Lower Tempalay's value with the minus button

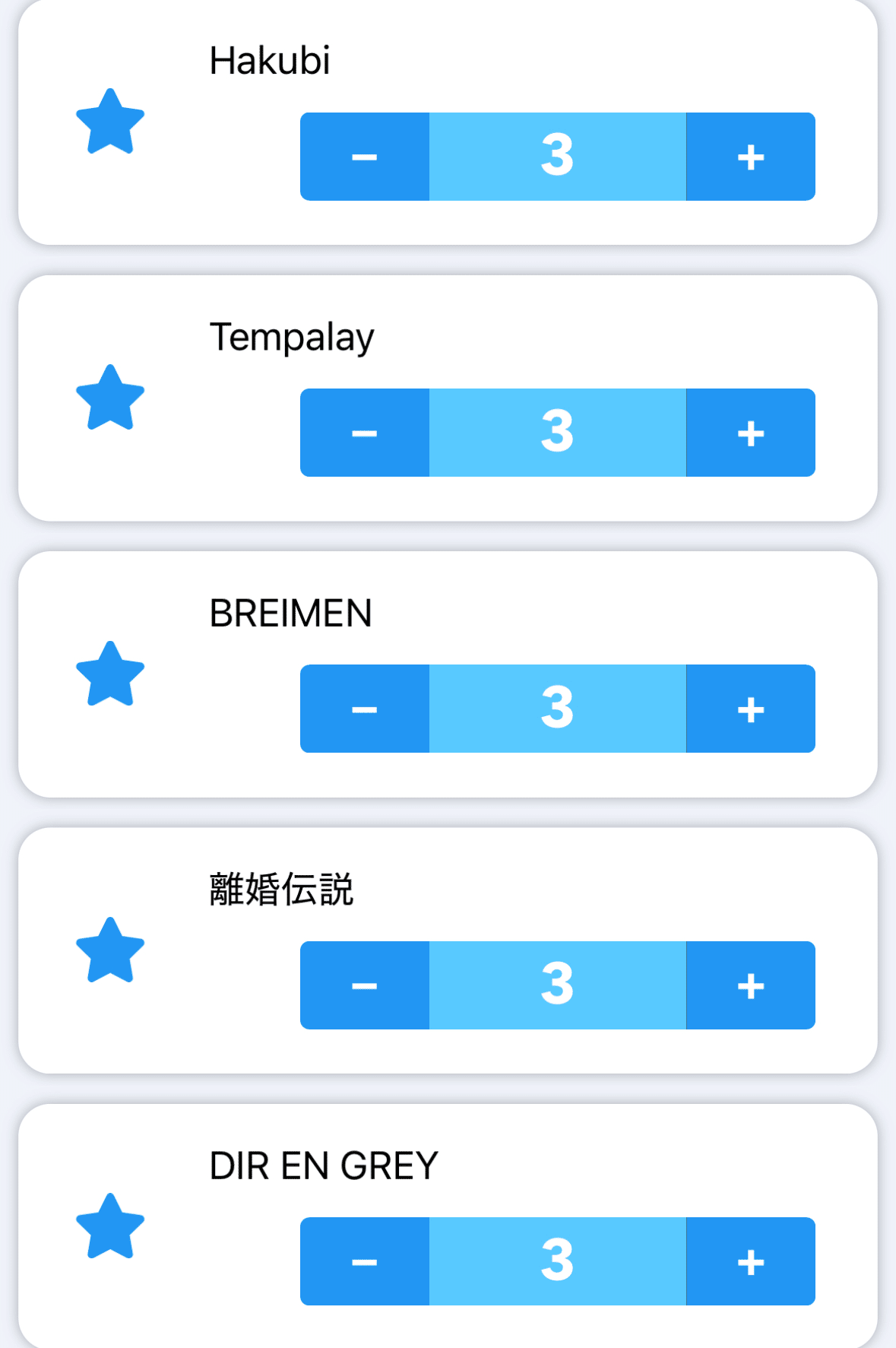tap(365, 433)
